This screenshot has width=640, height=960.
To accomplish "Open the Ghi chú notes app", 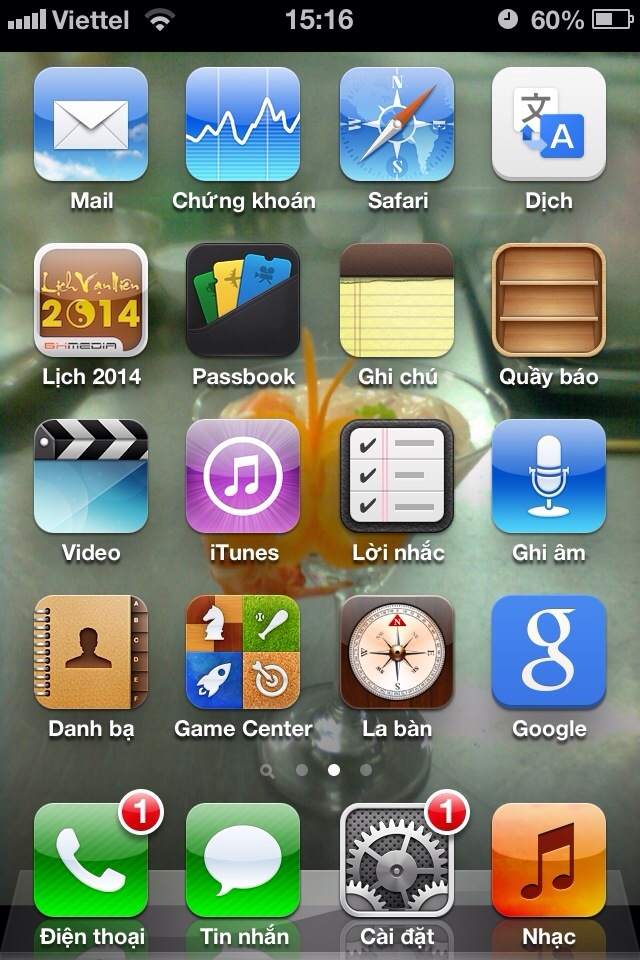I will pos(397,300).
